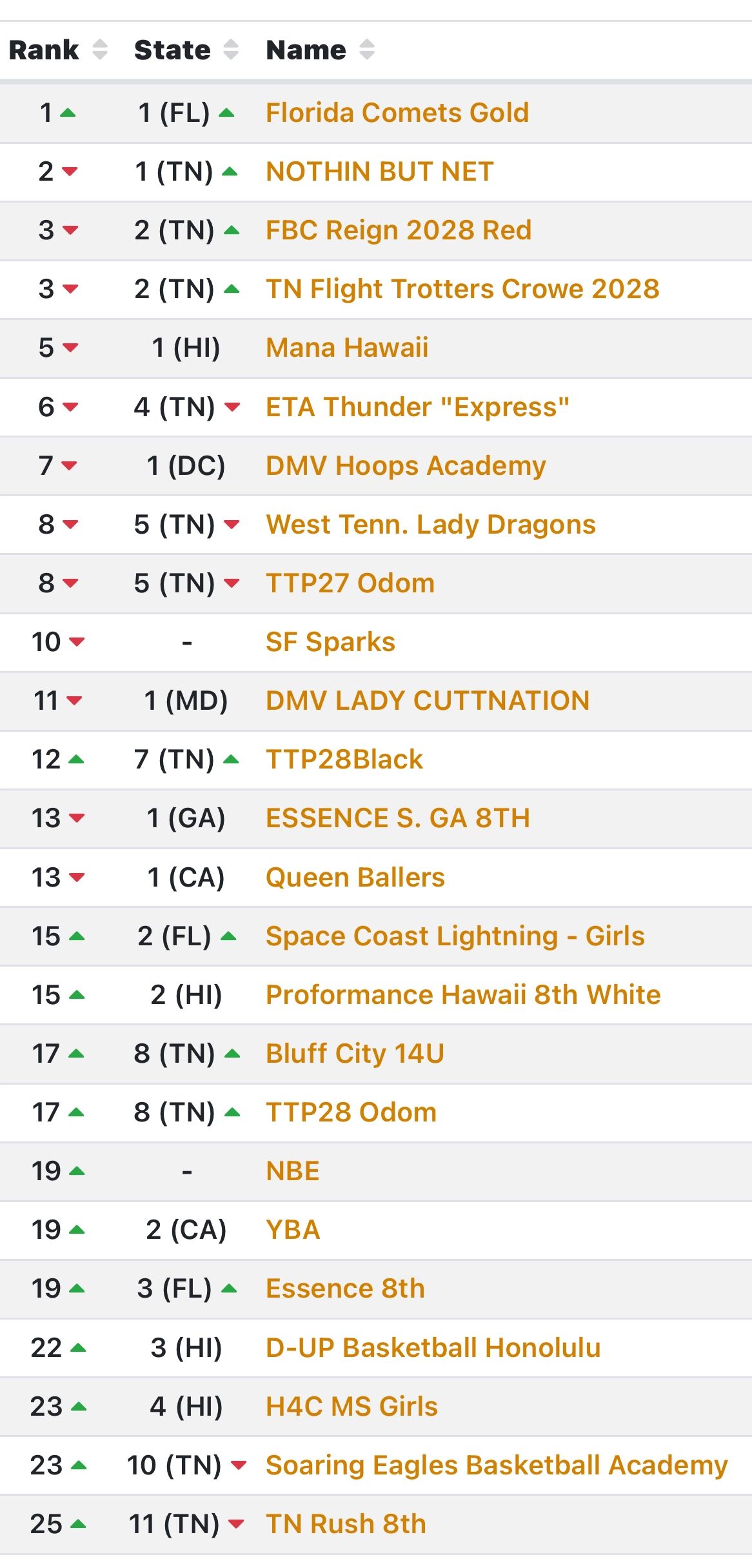Image resolution: width=752 pixels, height=1568 pixels.
Task: Open Soaring Eagles Basketball Academy
Action: [497, 1465]
